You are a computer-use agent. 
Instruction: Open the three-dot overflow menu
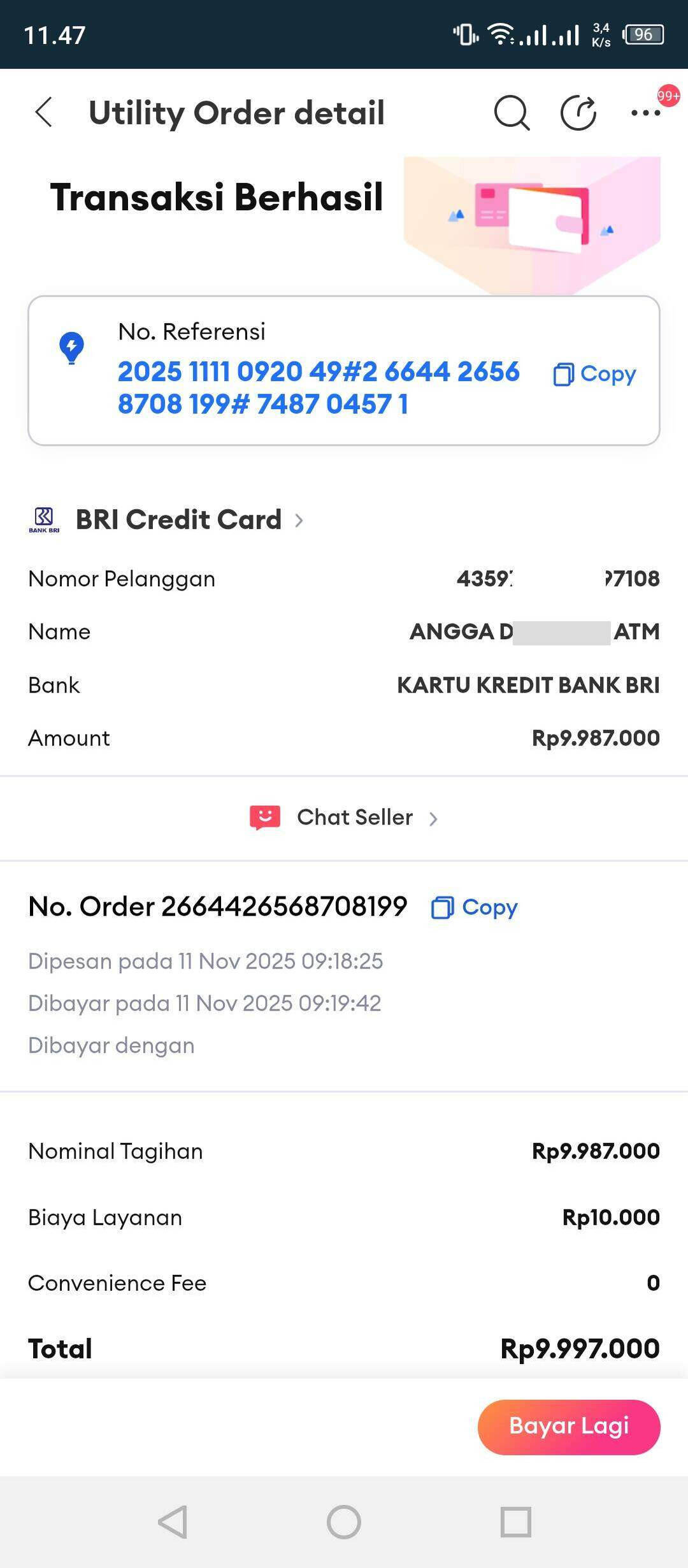pos(645,113)
